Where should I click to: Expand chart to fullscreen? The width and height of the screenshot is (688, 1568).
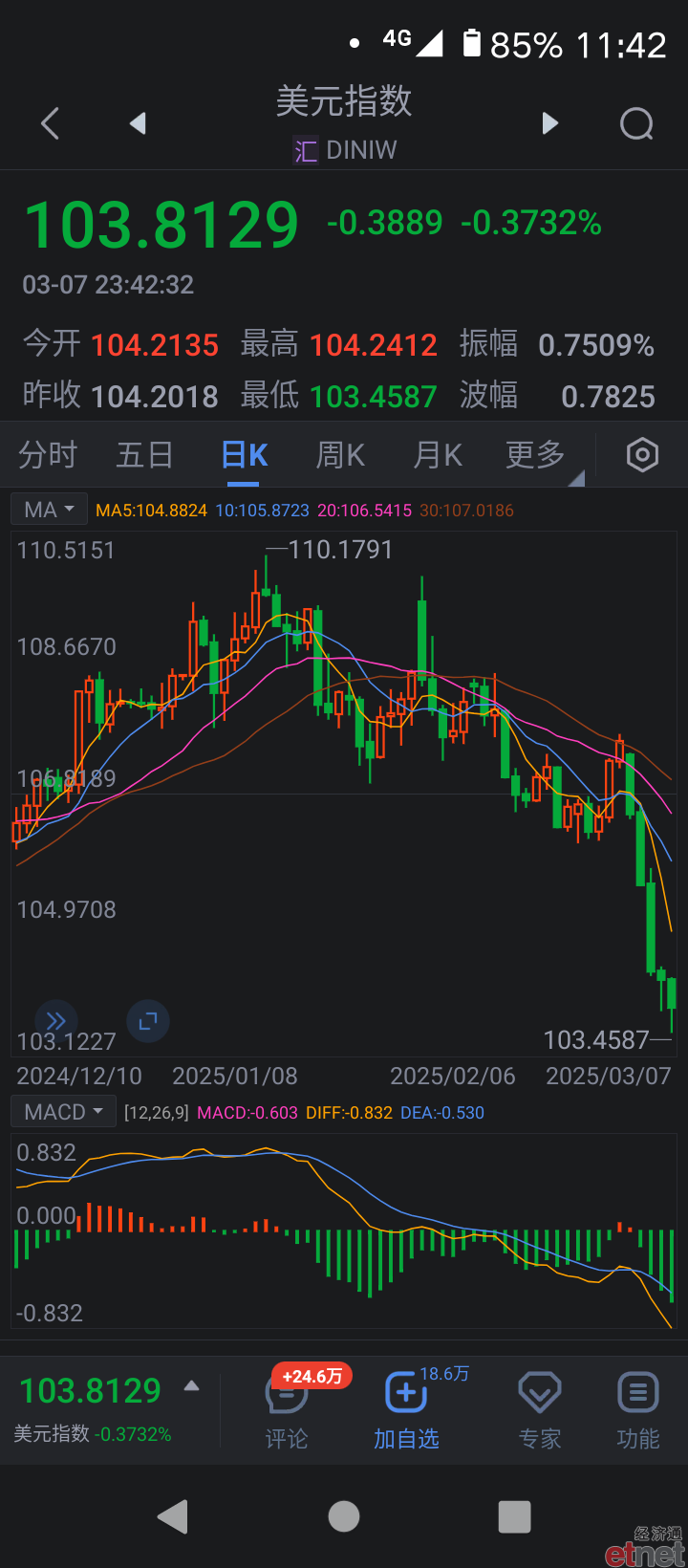click(x=148, y=1021)
